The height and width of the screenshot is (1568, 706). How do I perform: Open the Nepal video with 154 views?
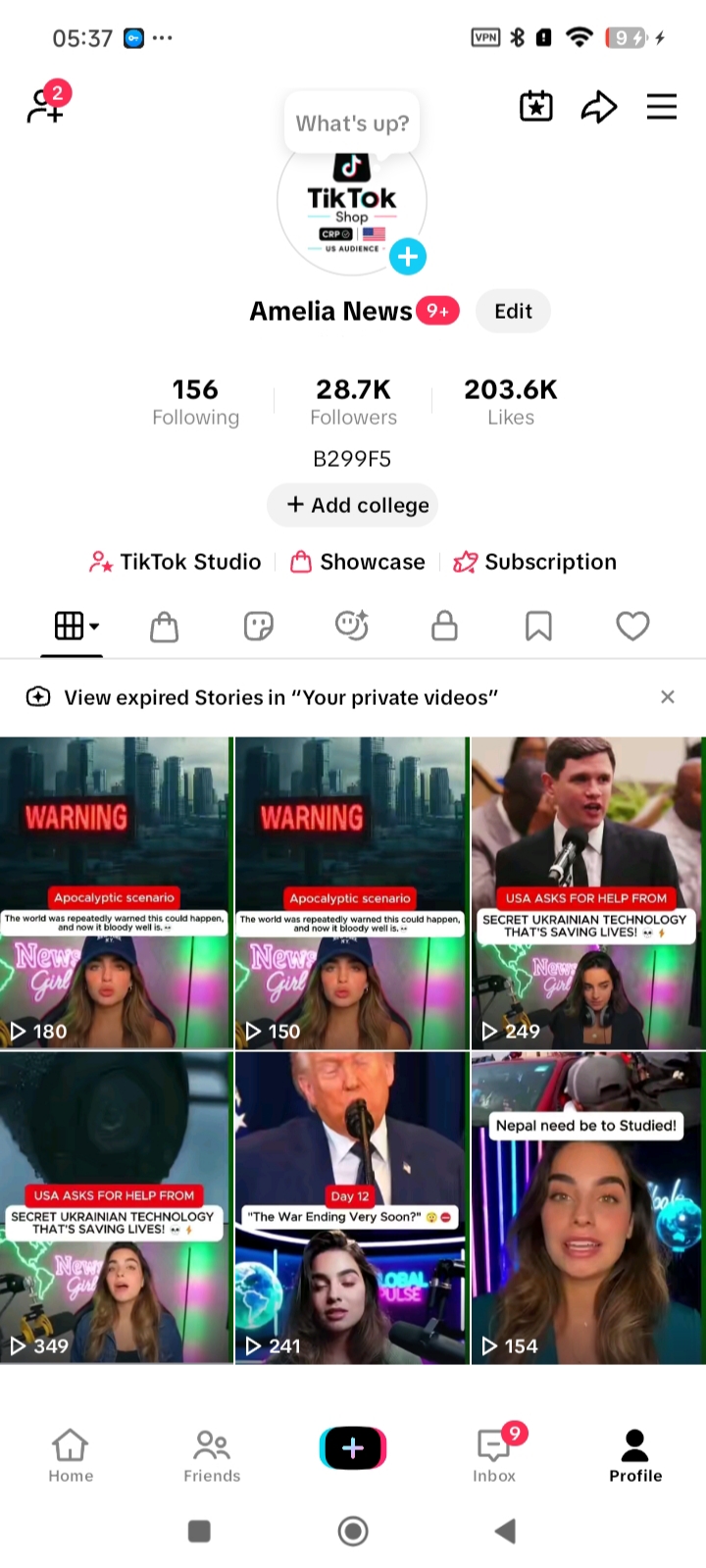point(587,1208)
